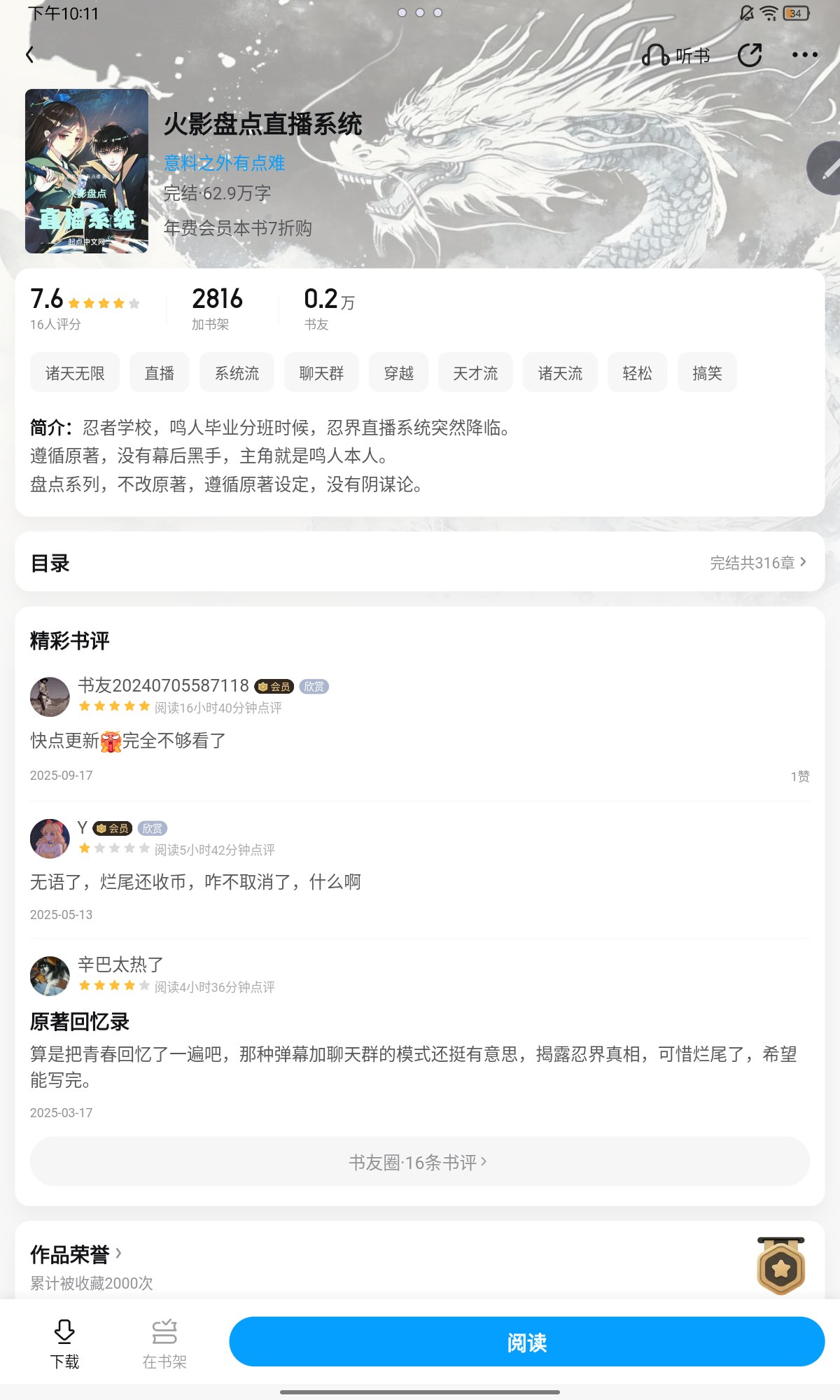Open the three-dot overflow menu
840x1400 pixels.
tap(804, 55)
